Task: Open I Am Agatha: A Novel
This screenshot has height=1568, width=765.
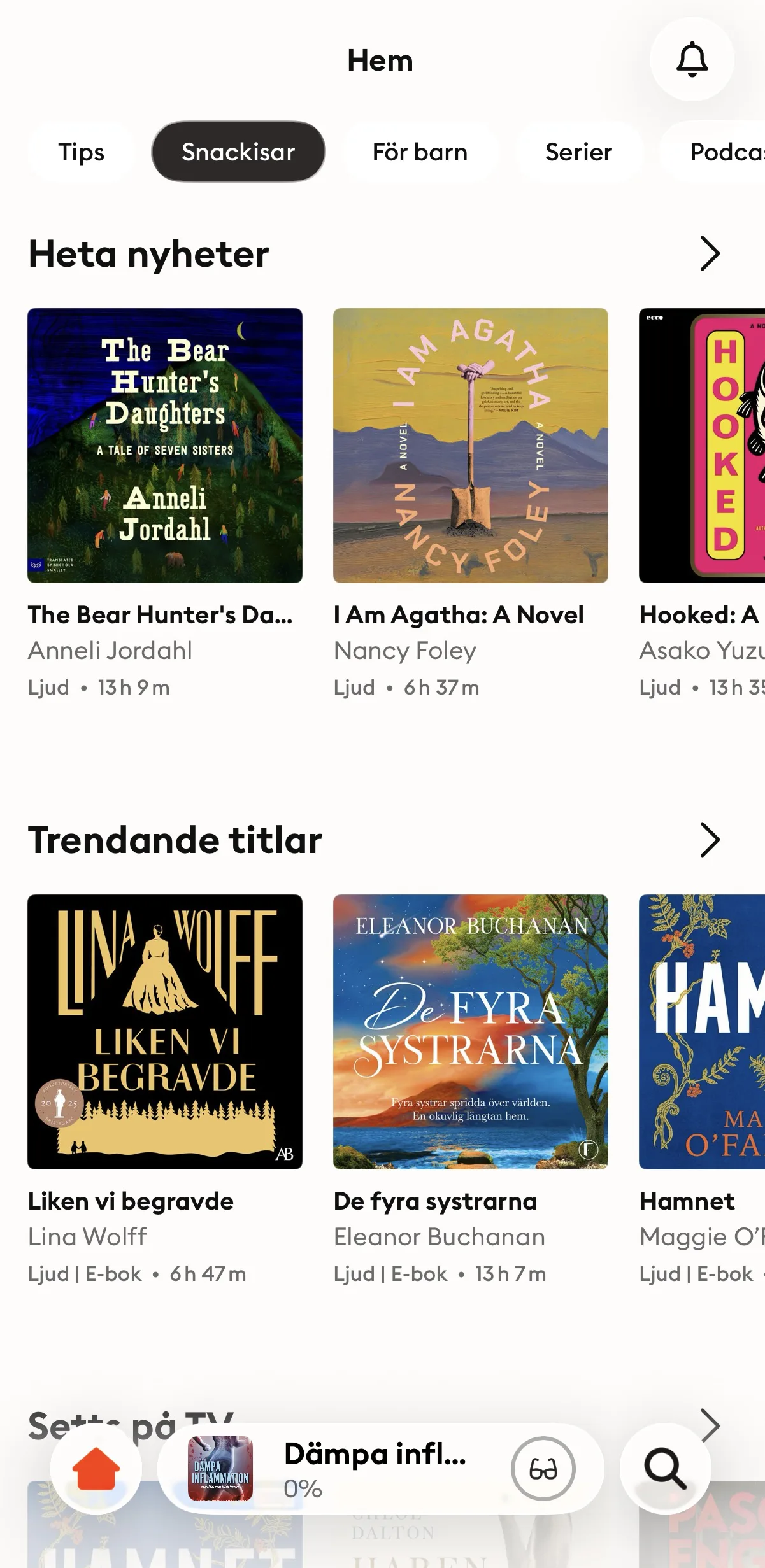Action: tap(471, 446)
